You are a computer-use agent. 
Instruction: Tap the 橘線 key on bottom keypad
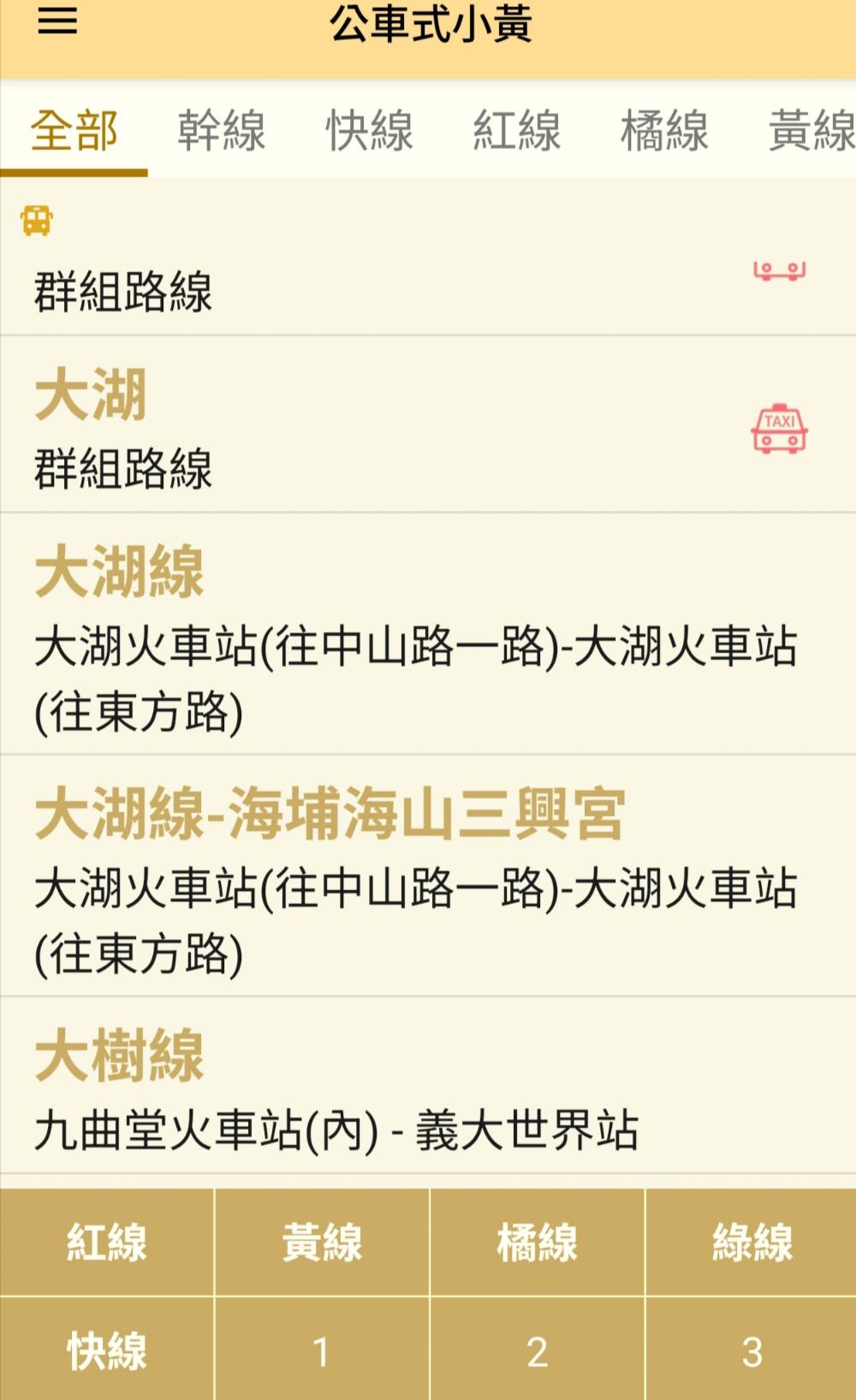coord(537,1242)
